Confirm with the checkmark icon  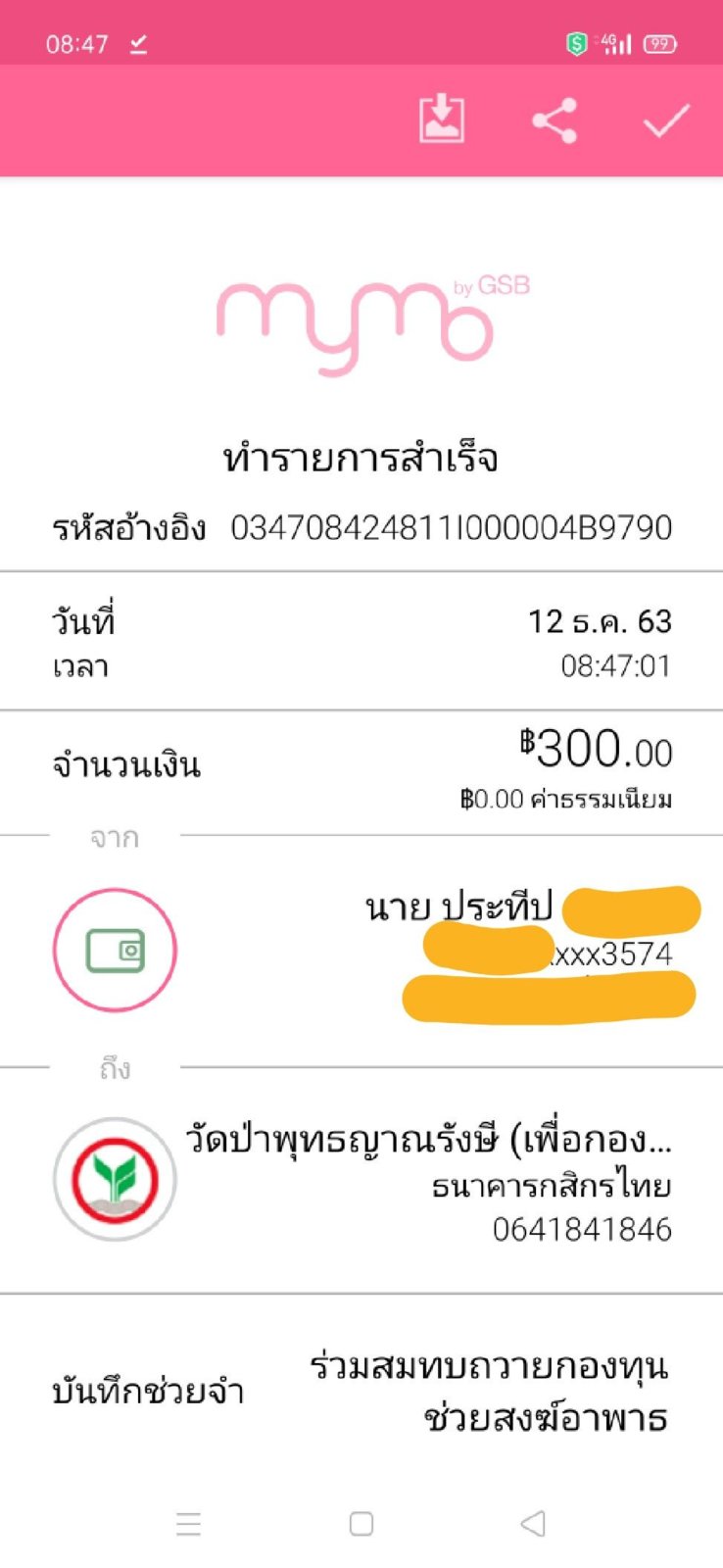click(x=666, y=121)
